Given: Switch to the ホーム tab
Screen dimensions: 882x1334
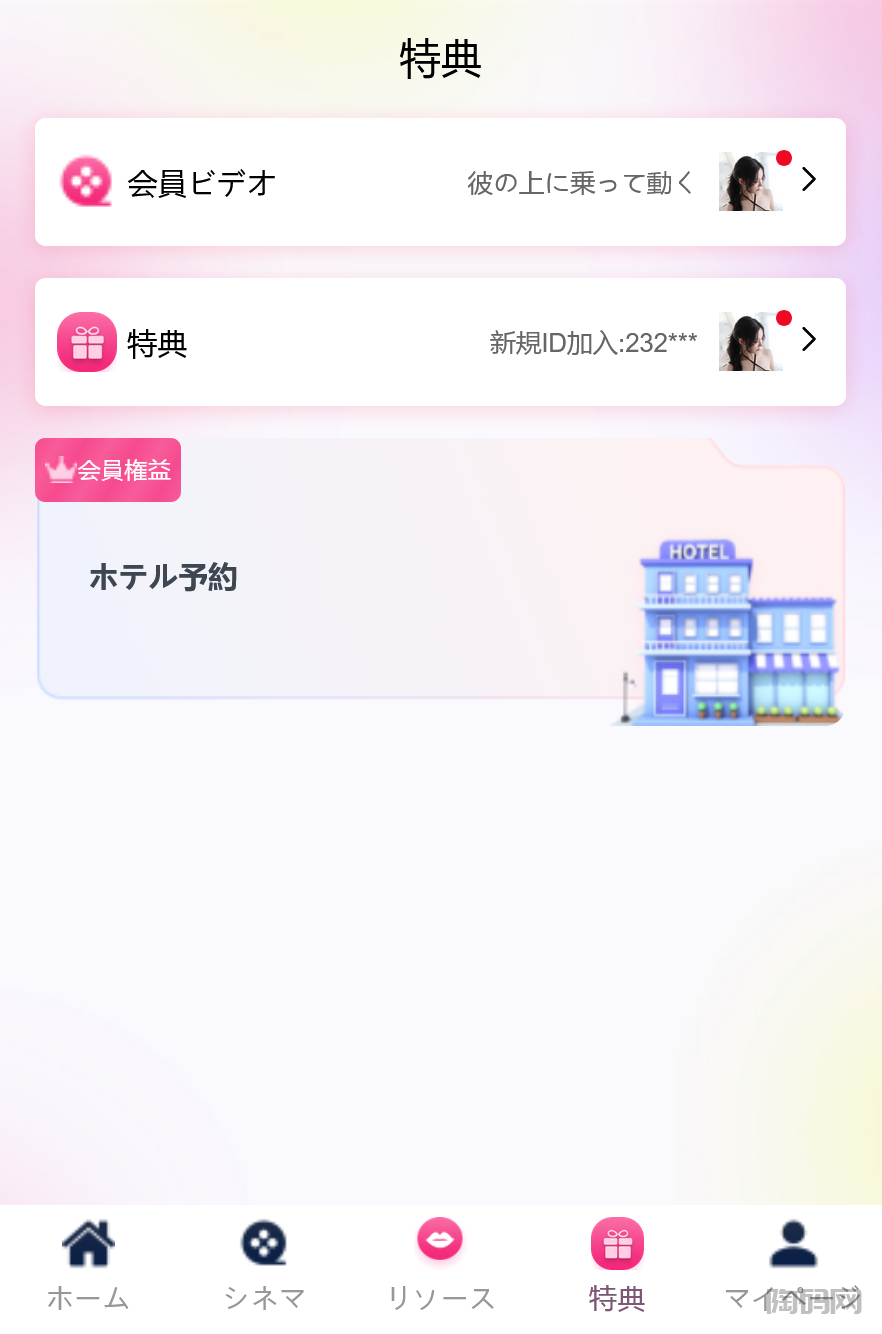Looking at the screenshot, I should point(88,1266).
